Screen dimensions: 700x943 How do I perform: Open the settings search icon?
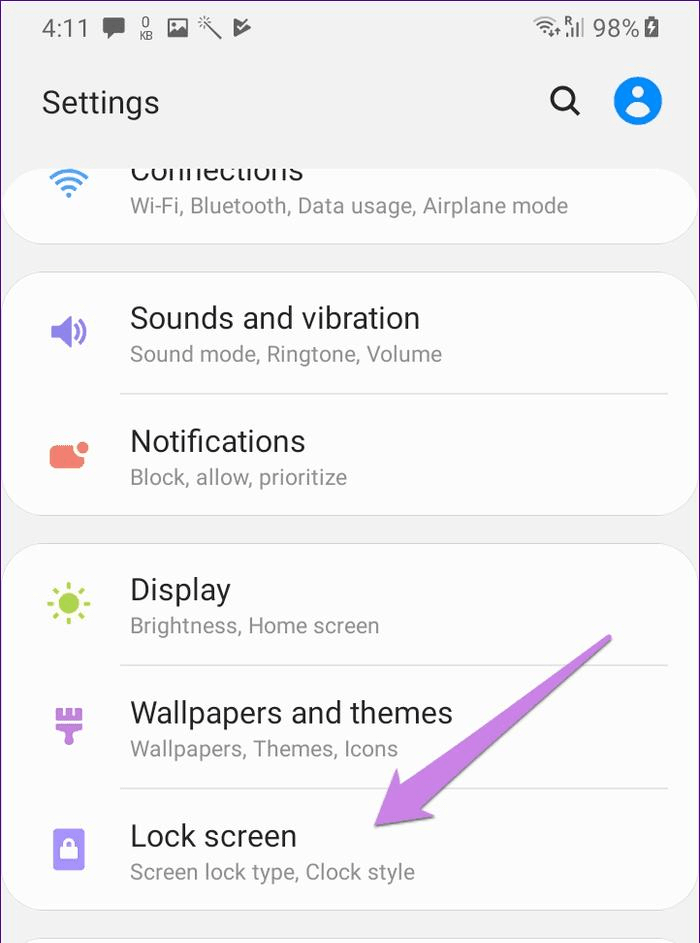565,101
